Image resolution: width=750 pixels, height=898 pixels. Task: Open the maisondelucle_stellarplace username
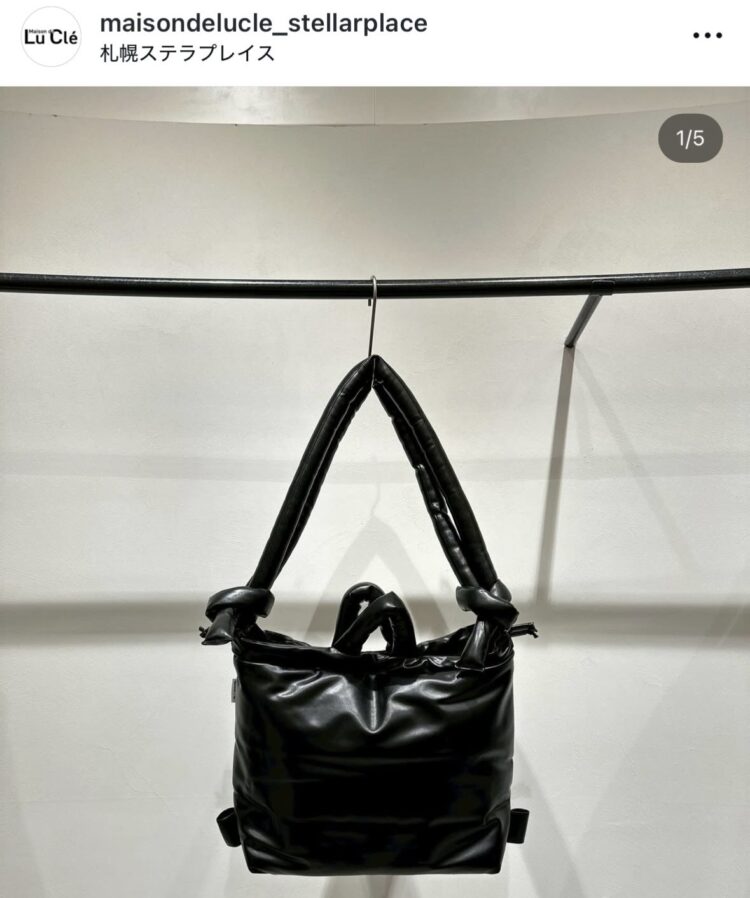(264, 22)
